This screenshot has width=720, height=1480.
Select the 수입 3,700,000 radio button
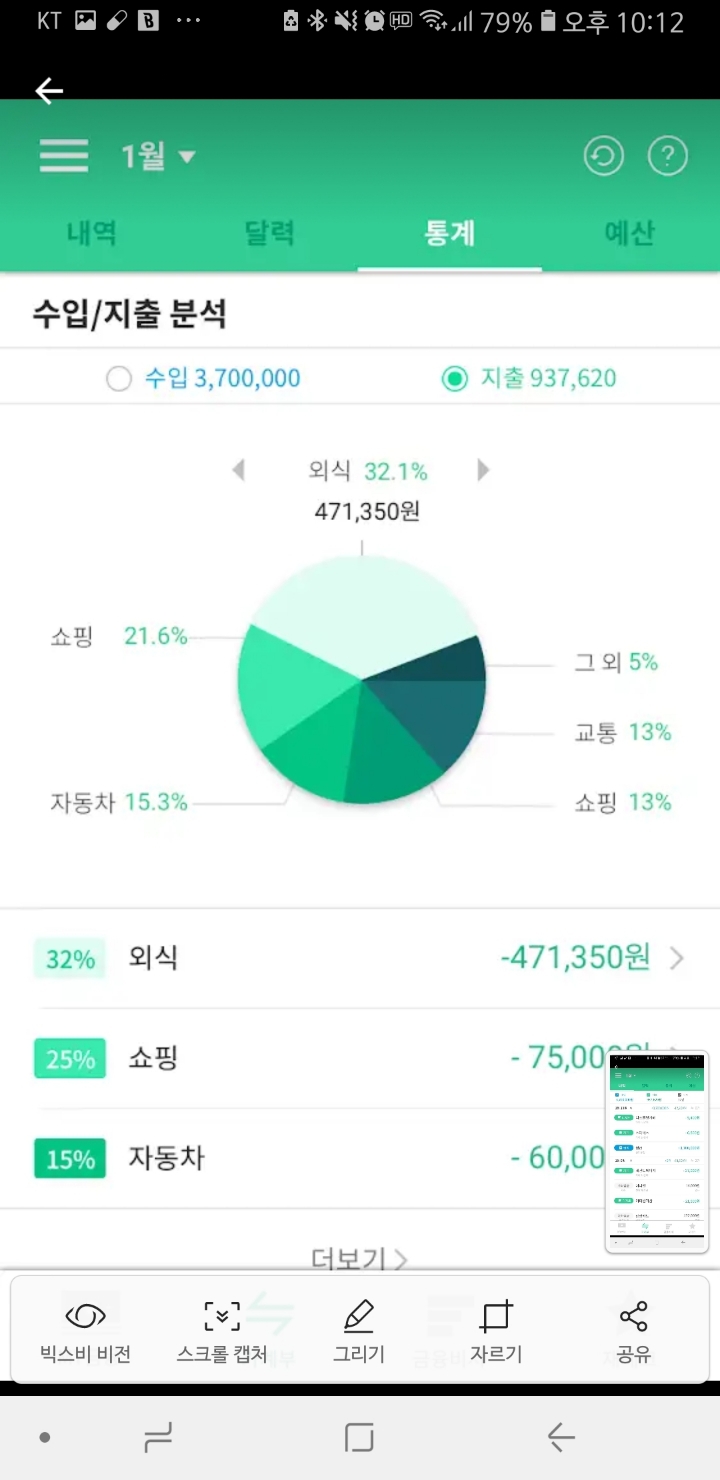pyautogui.click(x=203, y=378)
